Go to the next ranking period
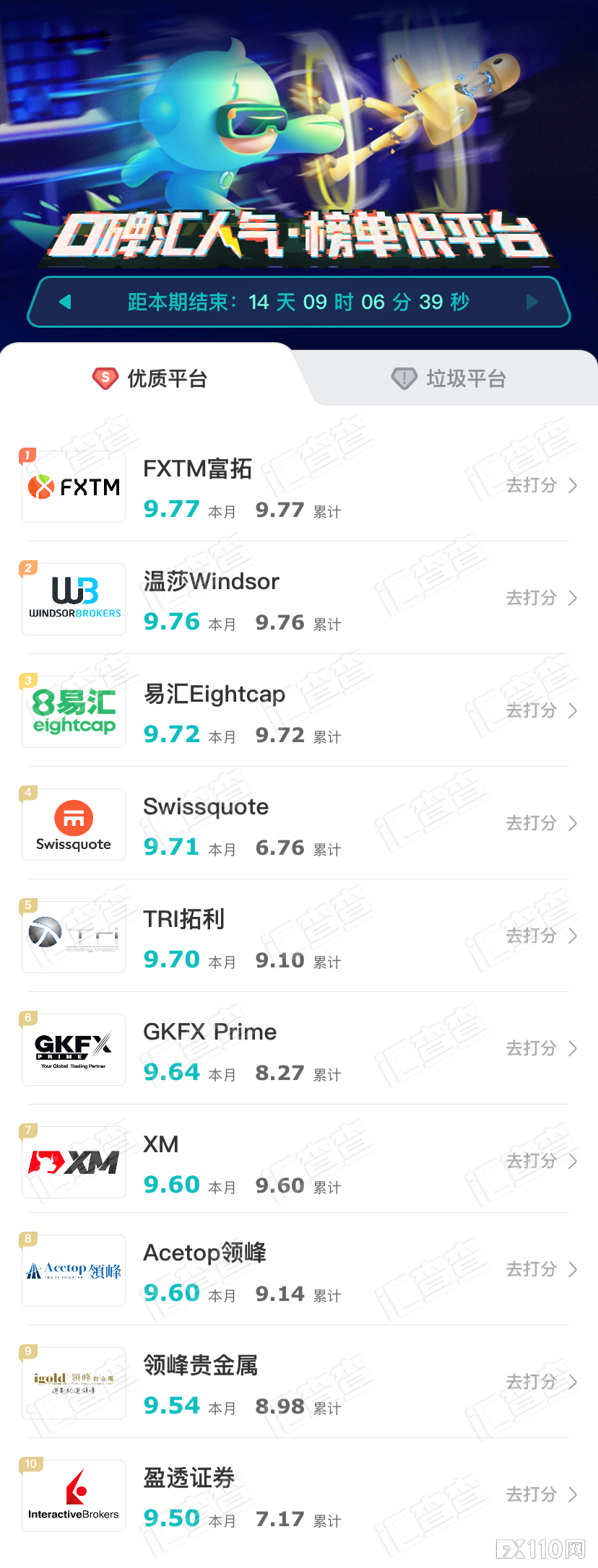Screen dimensions: 598x1568 click(x=532, y=302)
